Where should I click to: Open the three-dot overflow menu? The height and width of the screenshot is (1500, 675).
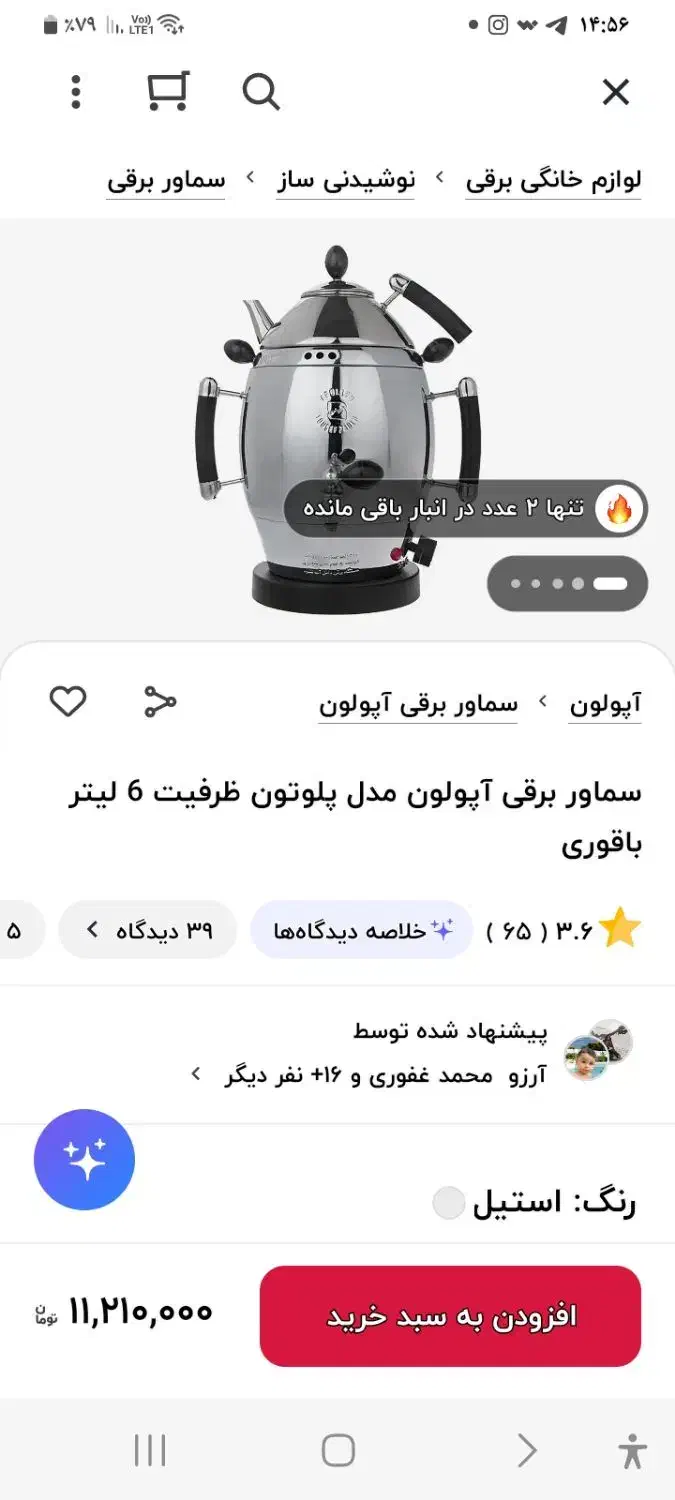(x=76, y=92)
